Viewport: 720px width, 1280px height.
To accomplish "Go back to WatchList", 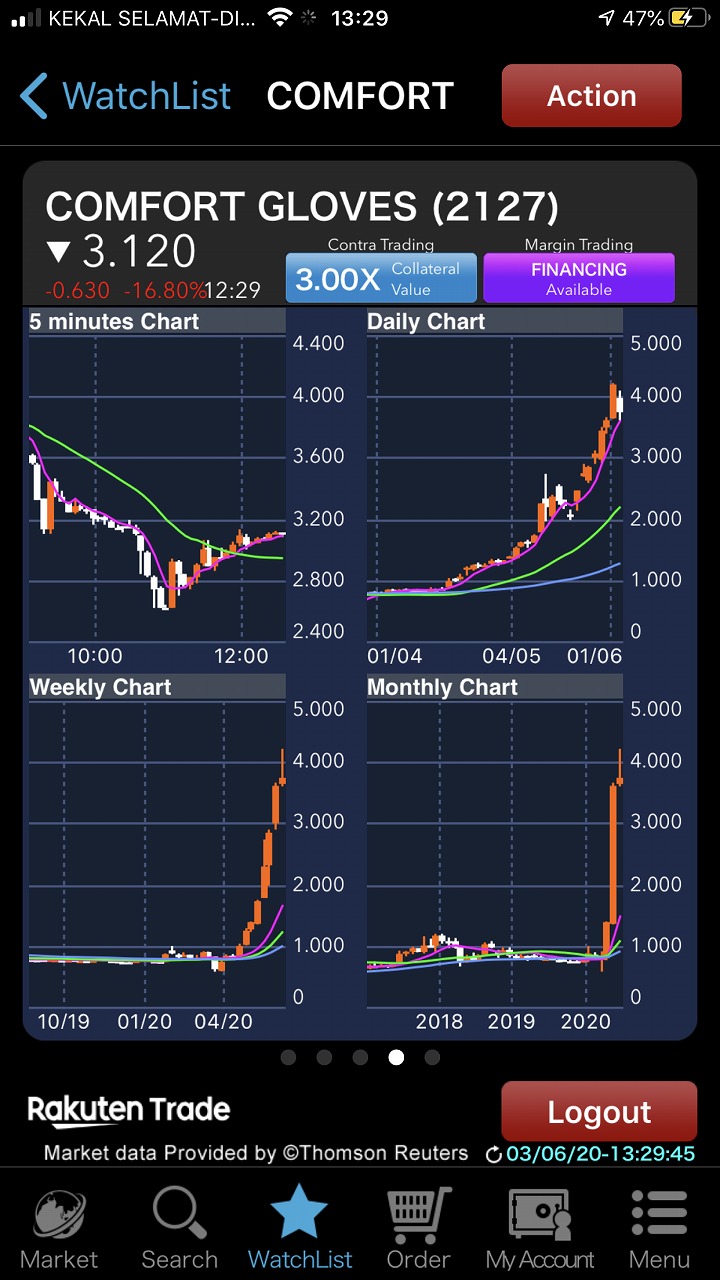I will [x=125, y=96].
